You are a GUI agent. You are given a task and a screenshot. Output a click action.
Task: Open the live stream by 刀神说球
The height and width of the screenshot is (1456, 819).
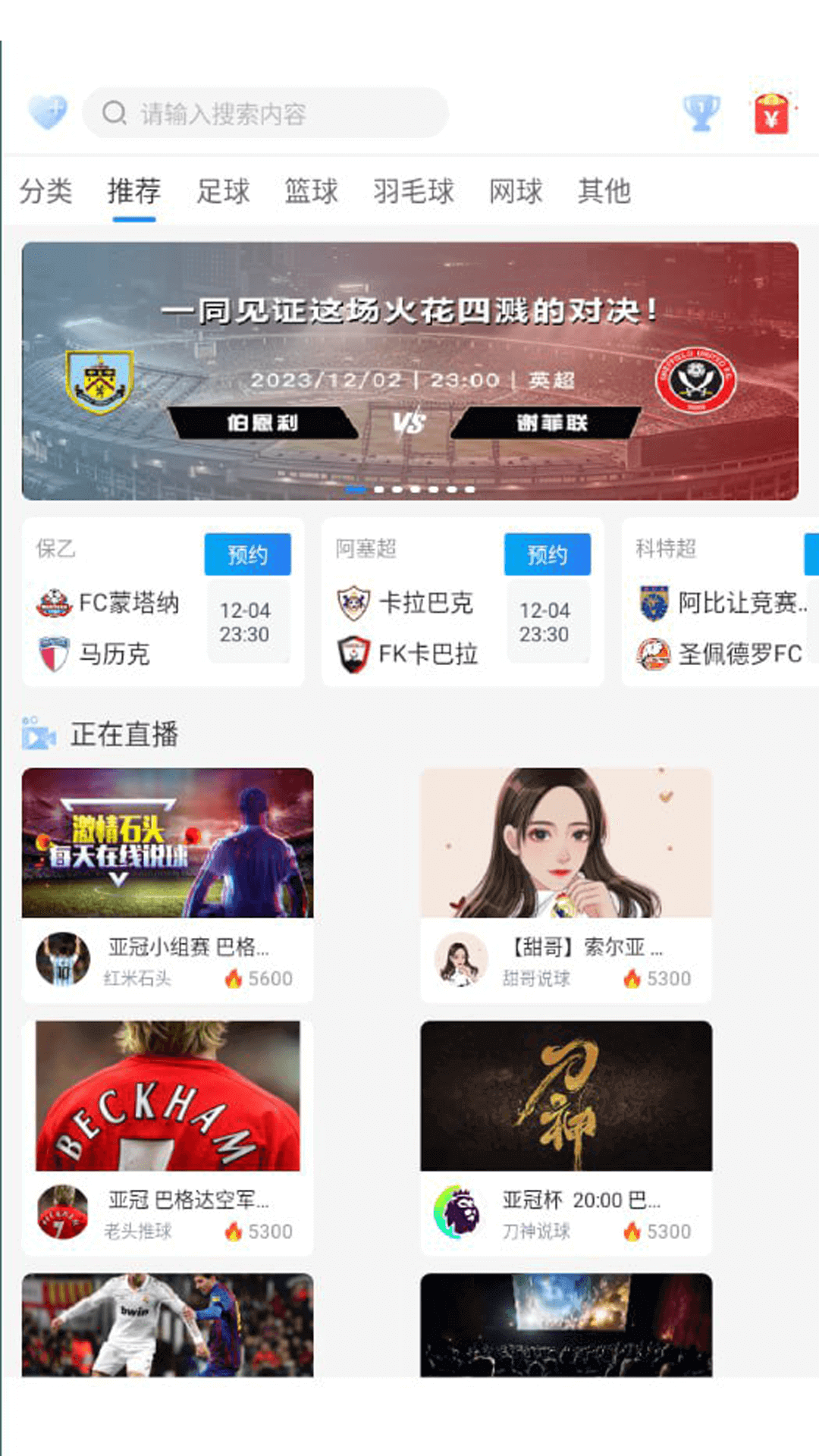(566, 1136)
